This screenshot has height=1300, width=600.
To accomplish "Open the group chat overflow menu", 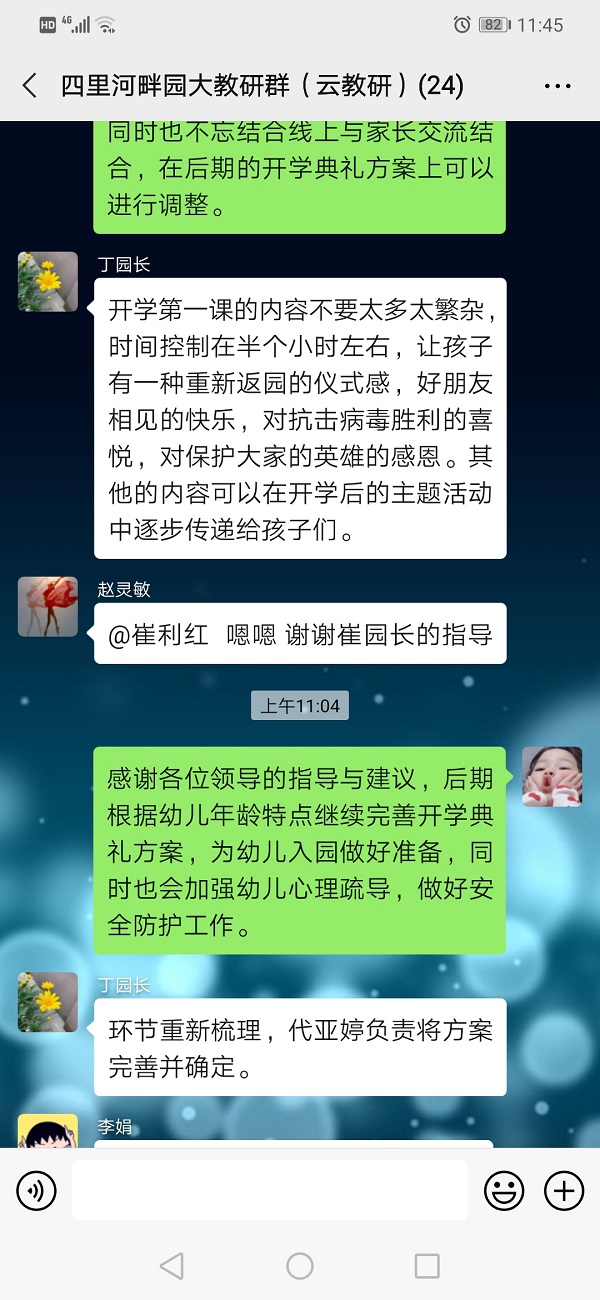I will [557, 87].
